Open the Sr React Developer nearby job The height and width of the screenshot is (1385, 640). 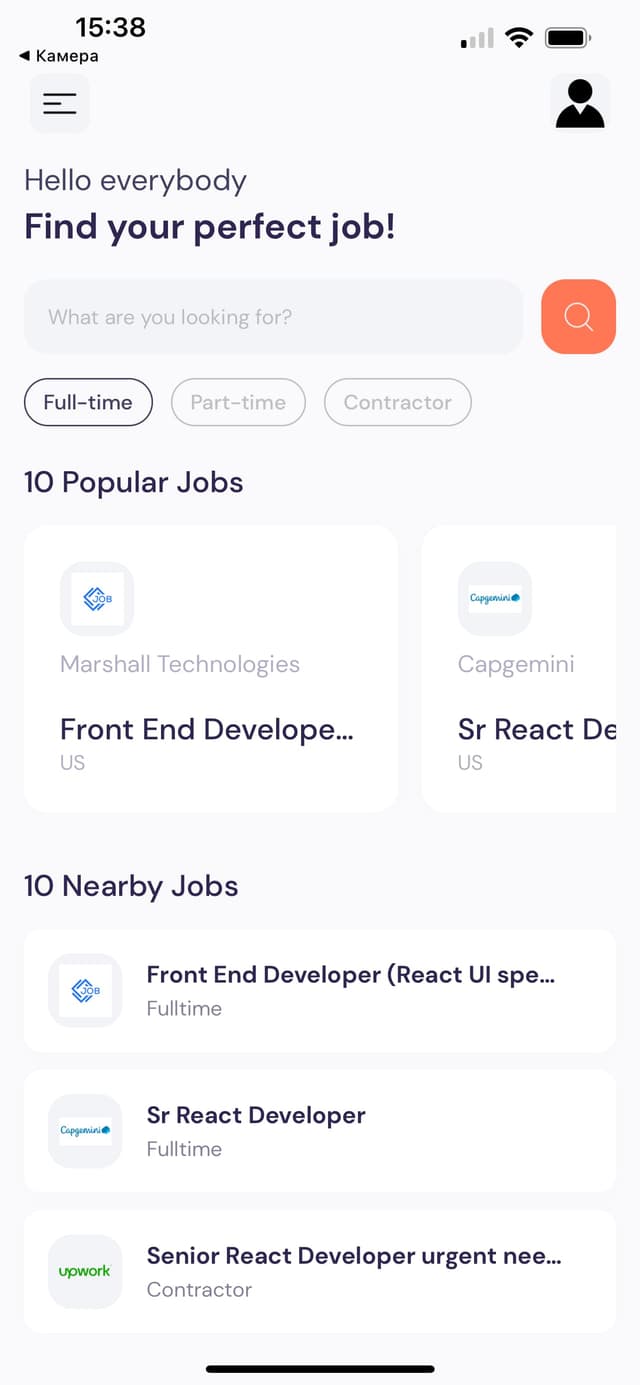pyautogui.click(x=320, y=1131)
